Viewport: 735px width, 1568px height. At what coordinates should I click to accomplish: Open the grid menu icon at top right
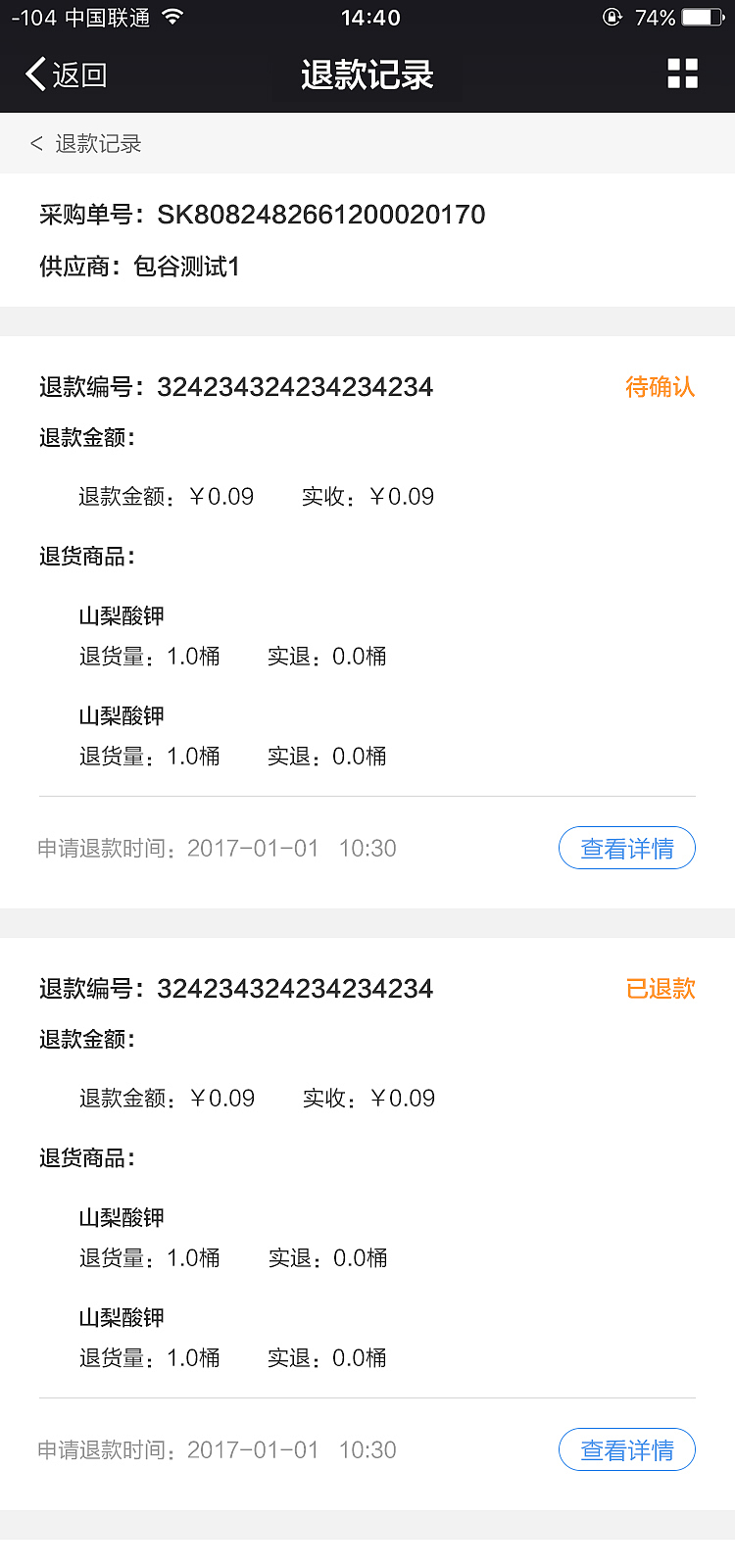(x=683, y=73)
